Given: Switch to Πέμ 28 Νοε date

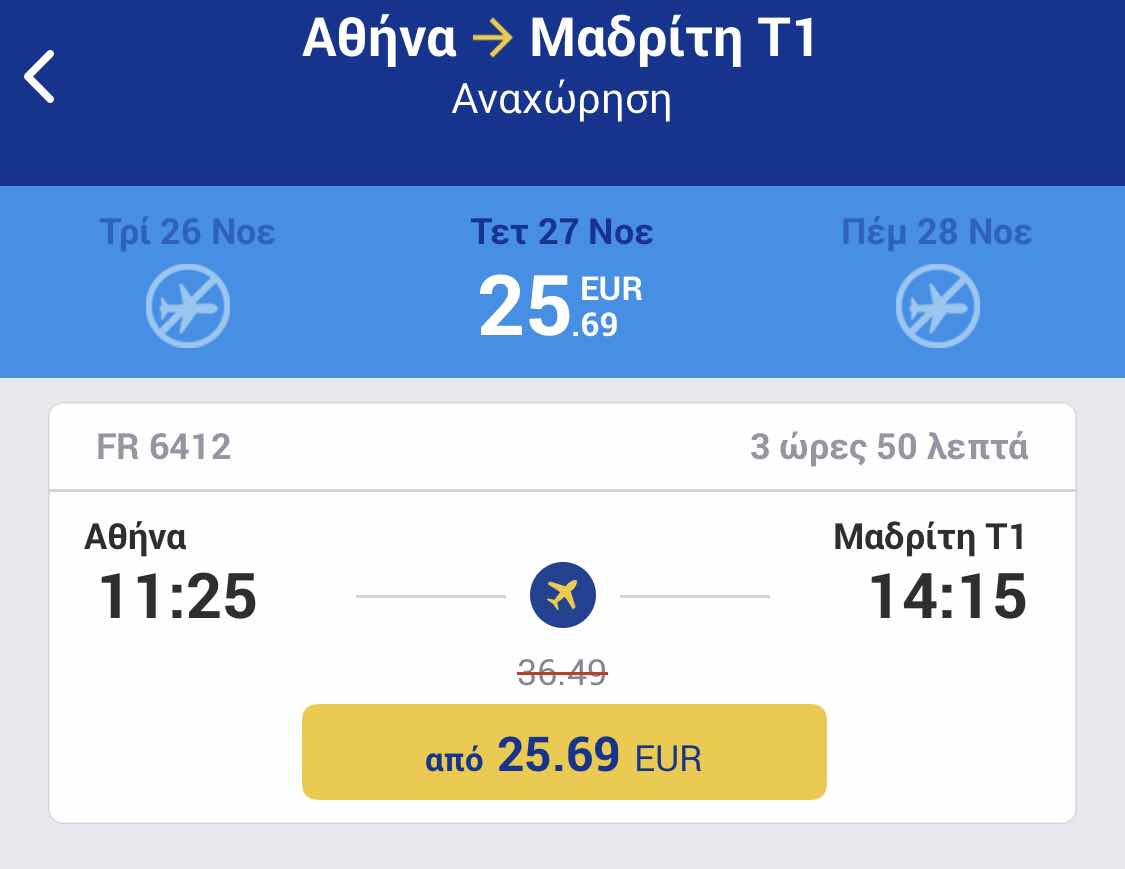Looking at the screenshot, I should pyautogui.click(x=937, y=278).
